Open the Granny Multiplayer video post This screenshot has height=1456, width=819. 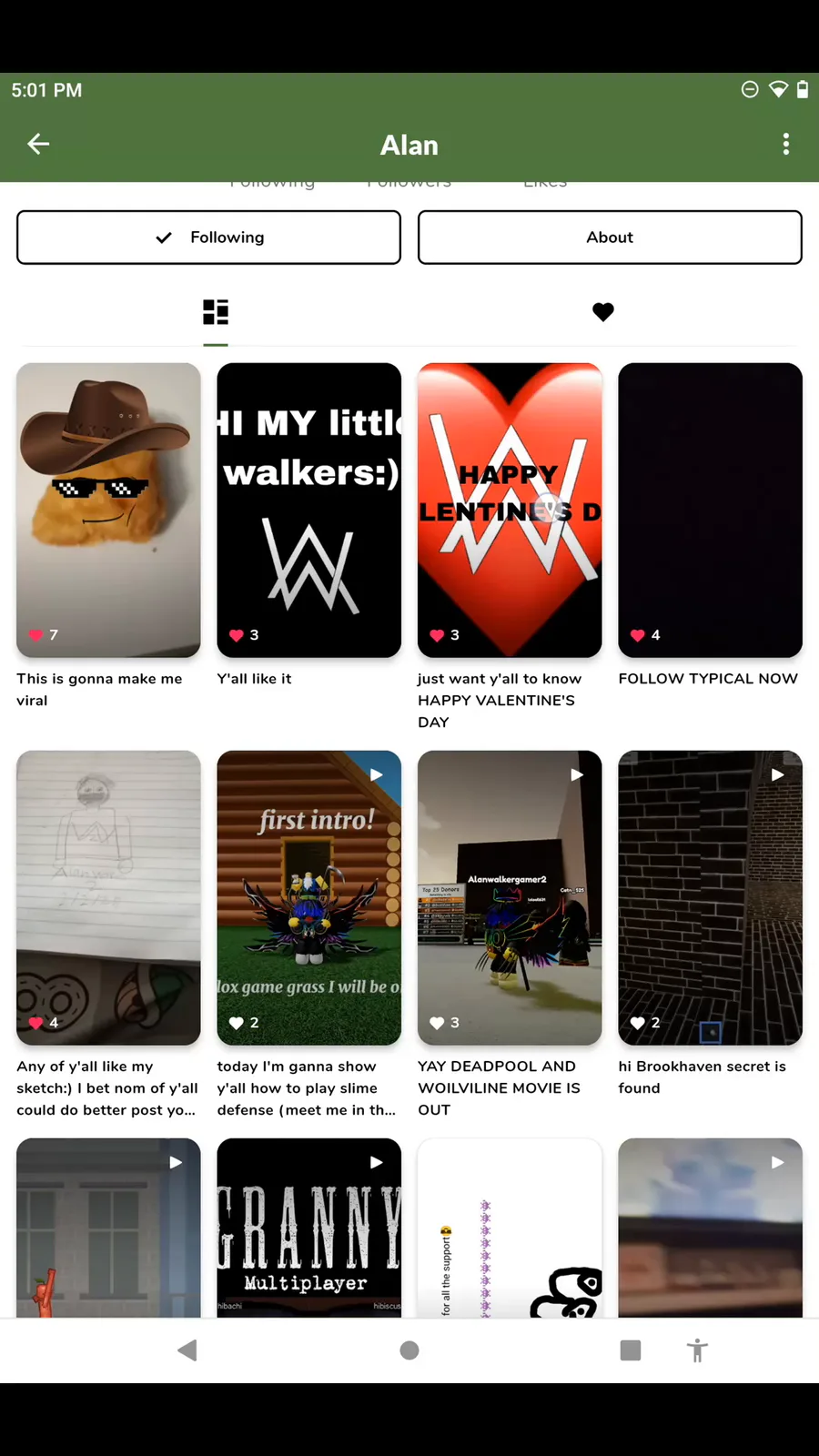click(x=308, y=1228)
